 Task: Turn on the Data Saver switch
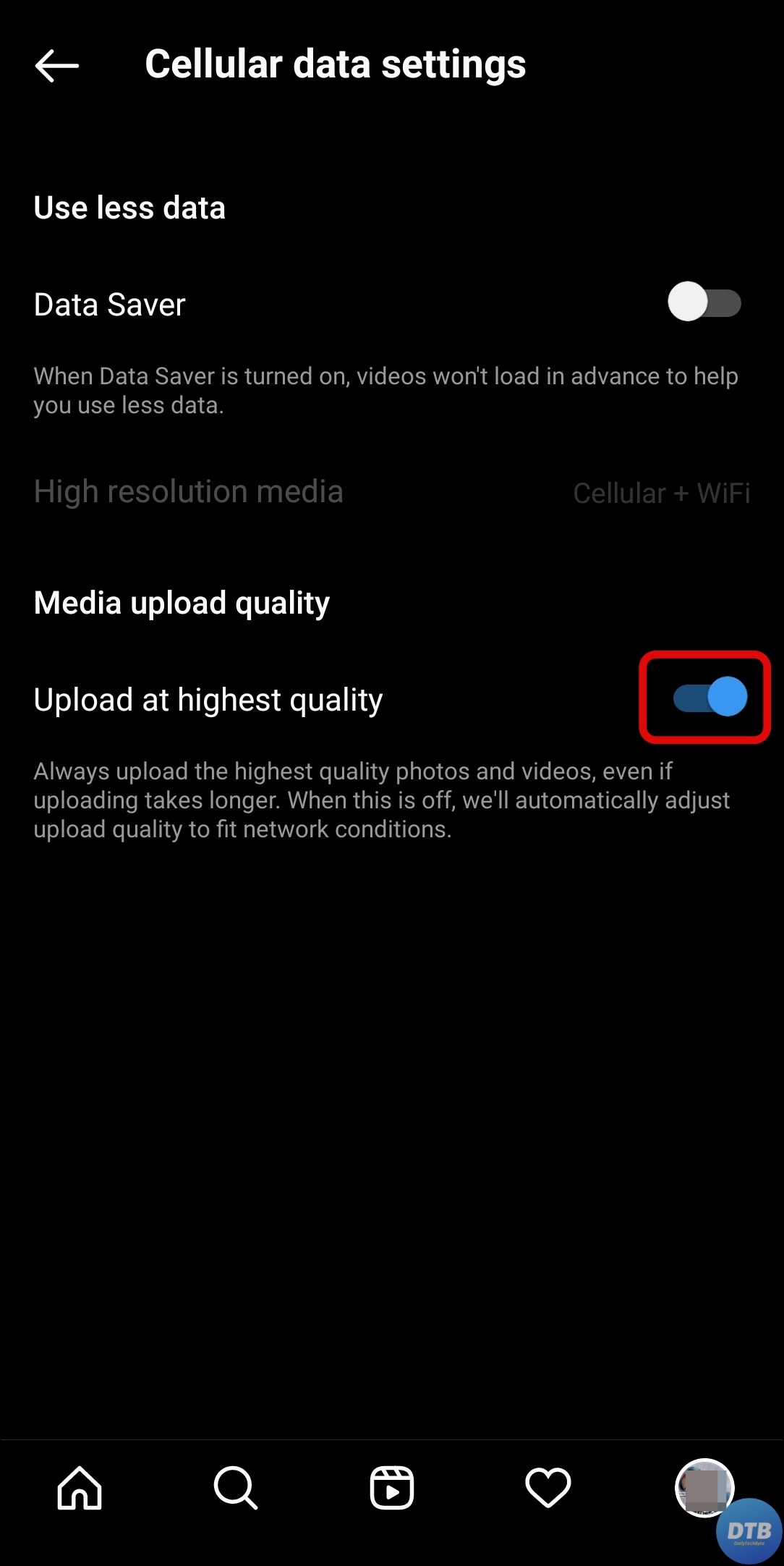click(x=704, y=302)
